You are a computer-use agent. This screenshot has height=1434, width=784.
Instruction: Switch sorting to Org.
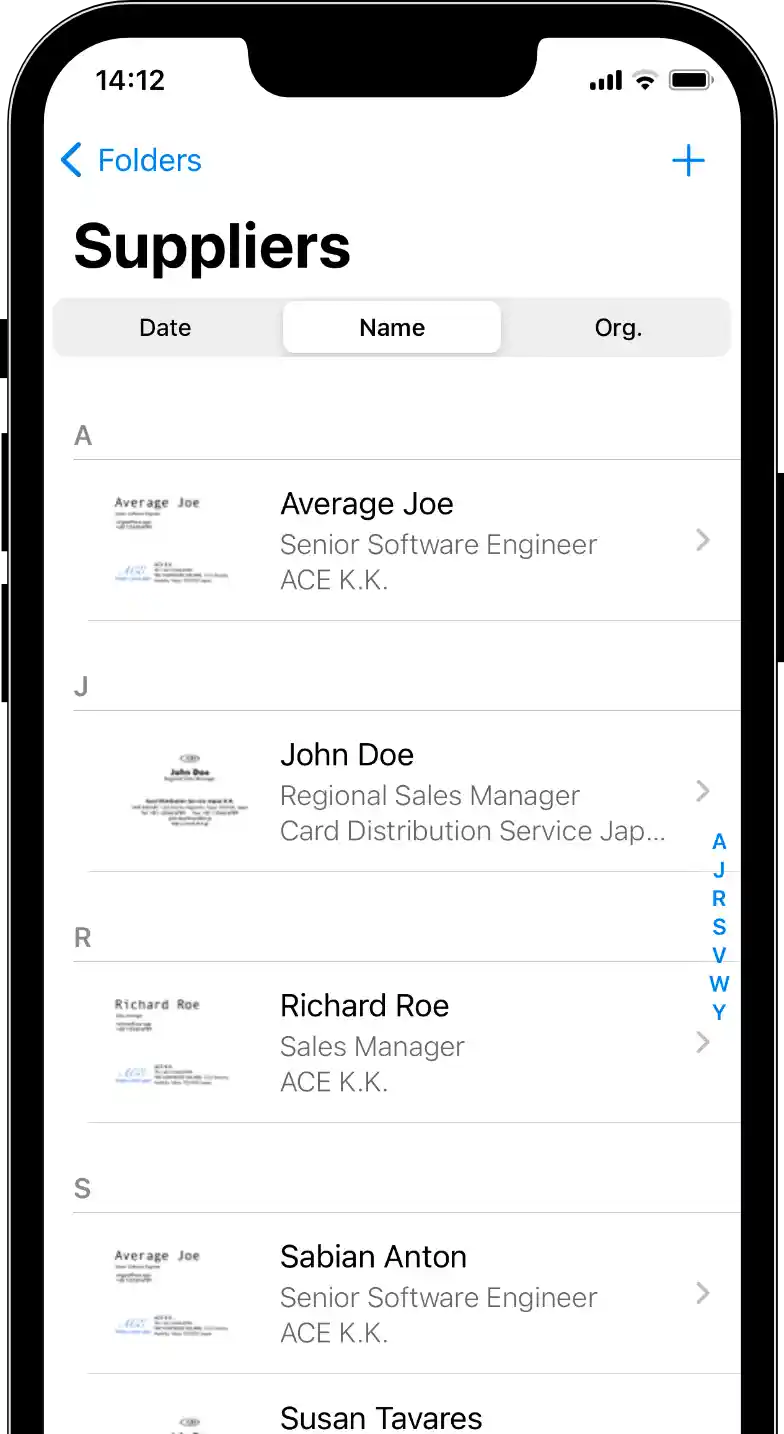pyautogui.click(x=618, y=328)
